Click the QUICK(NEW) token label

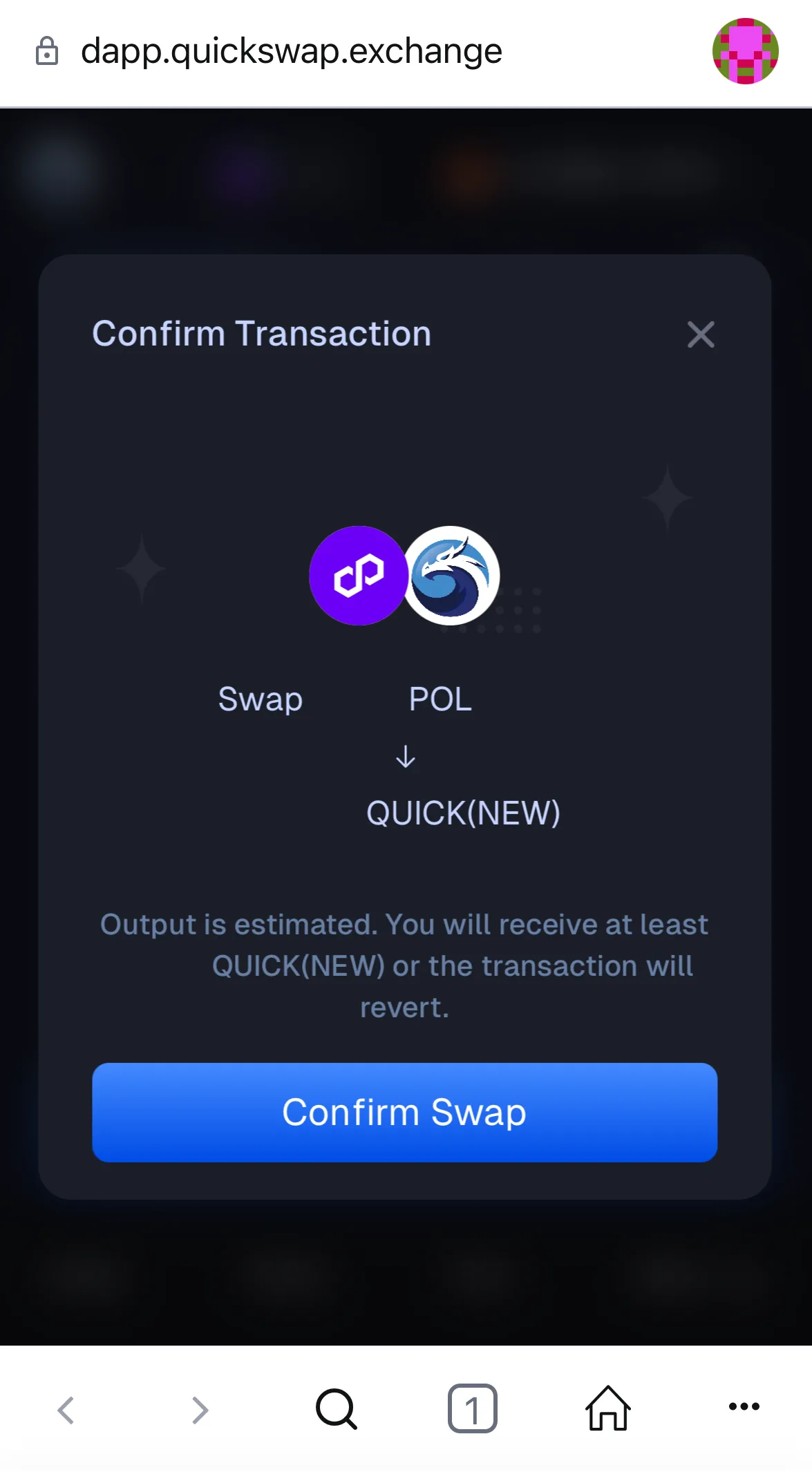pyautogui.click(x=464, y=813)
